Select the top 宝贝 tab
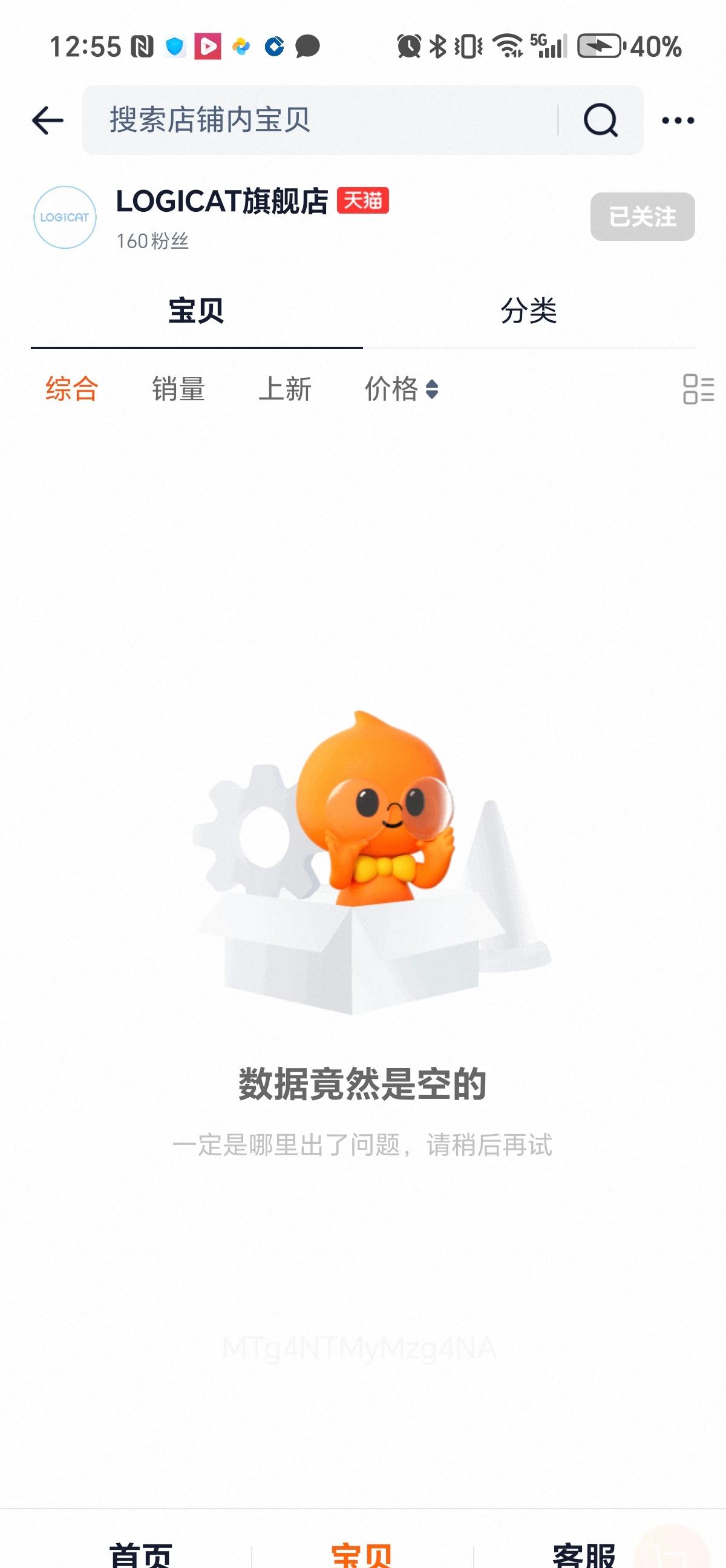 click(196, 311)
